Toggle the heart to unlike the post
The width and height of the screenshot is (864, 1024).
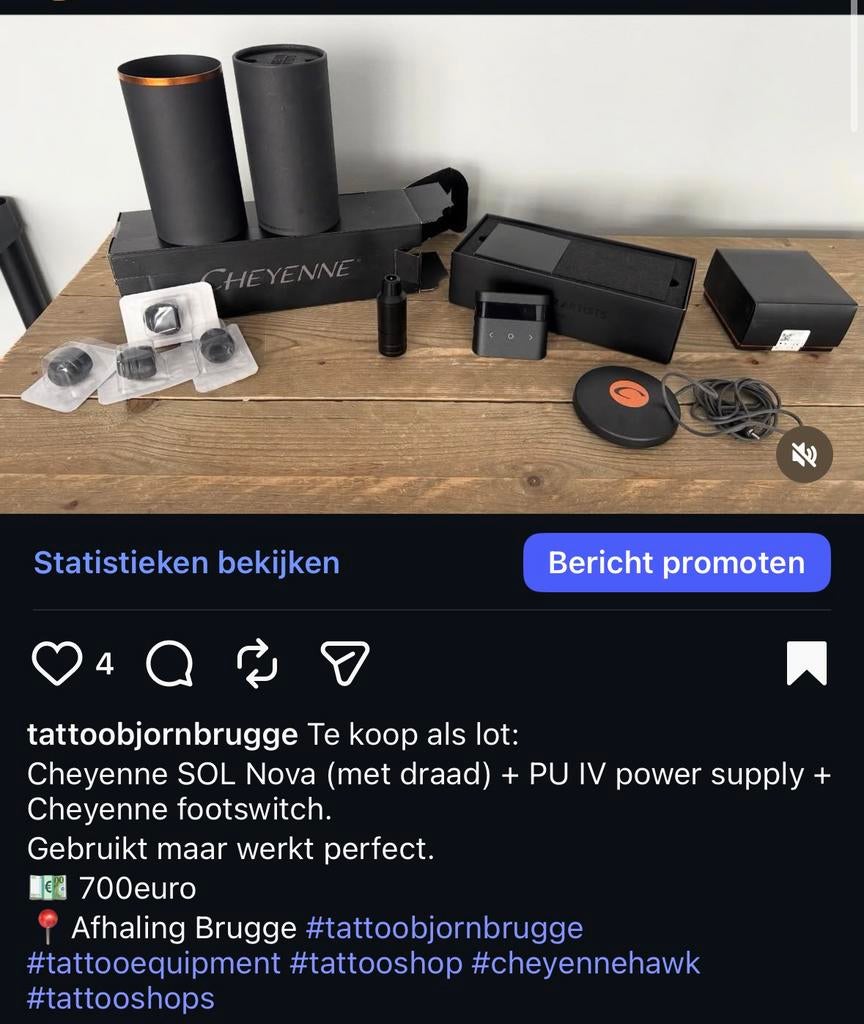[x=57, y=661]
